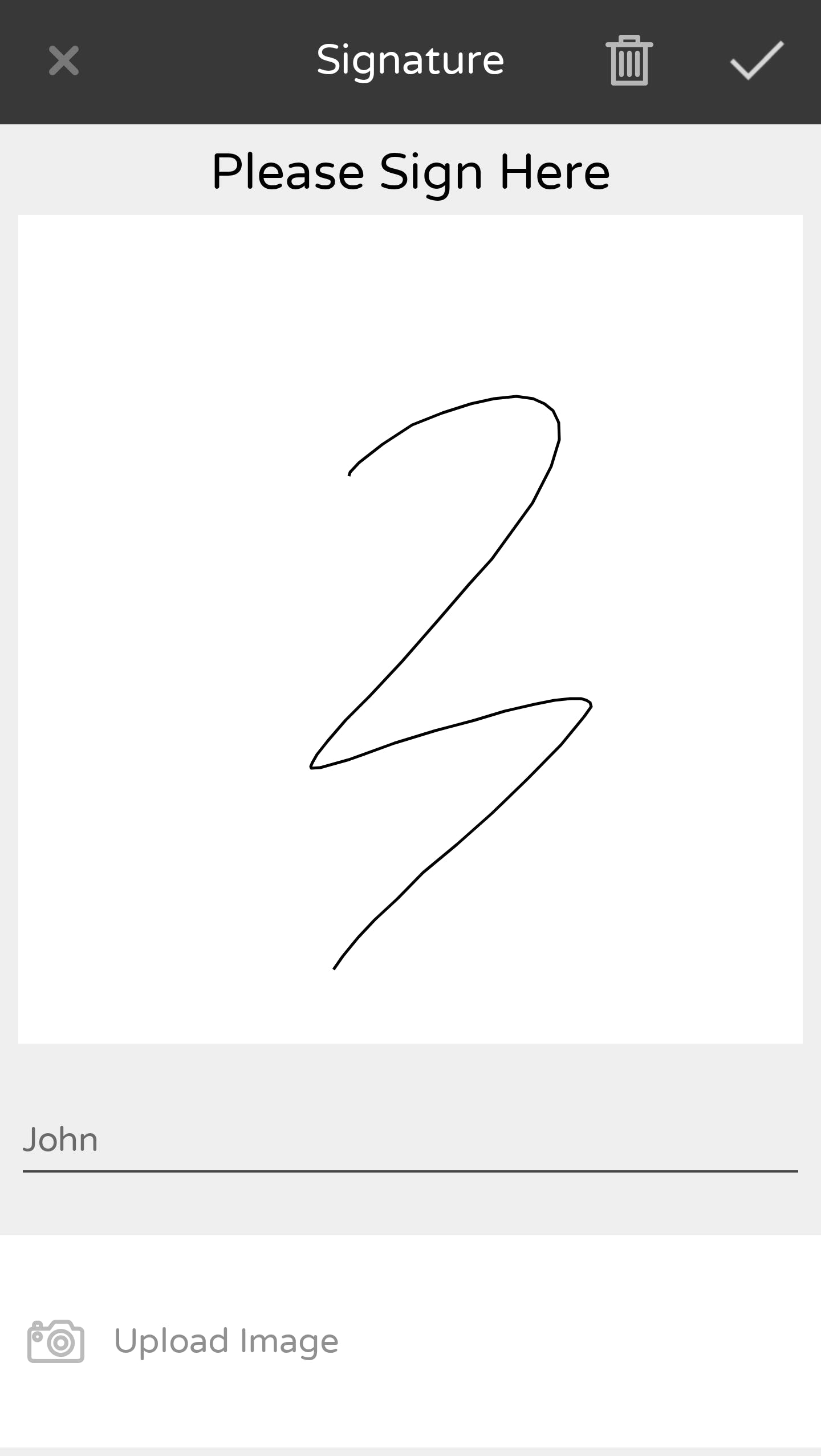The height and width of the screenshot is (1456, 821).
Task: Clear the signature with trash icon
Action: pyautogui.click(x=629, y=61)
